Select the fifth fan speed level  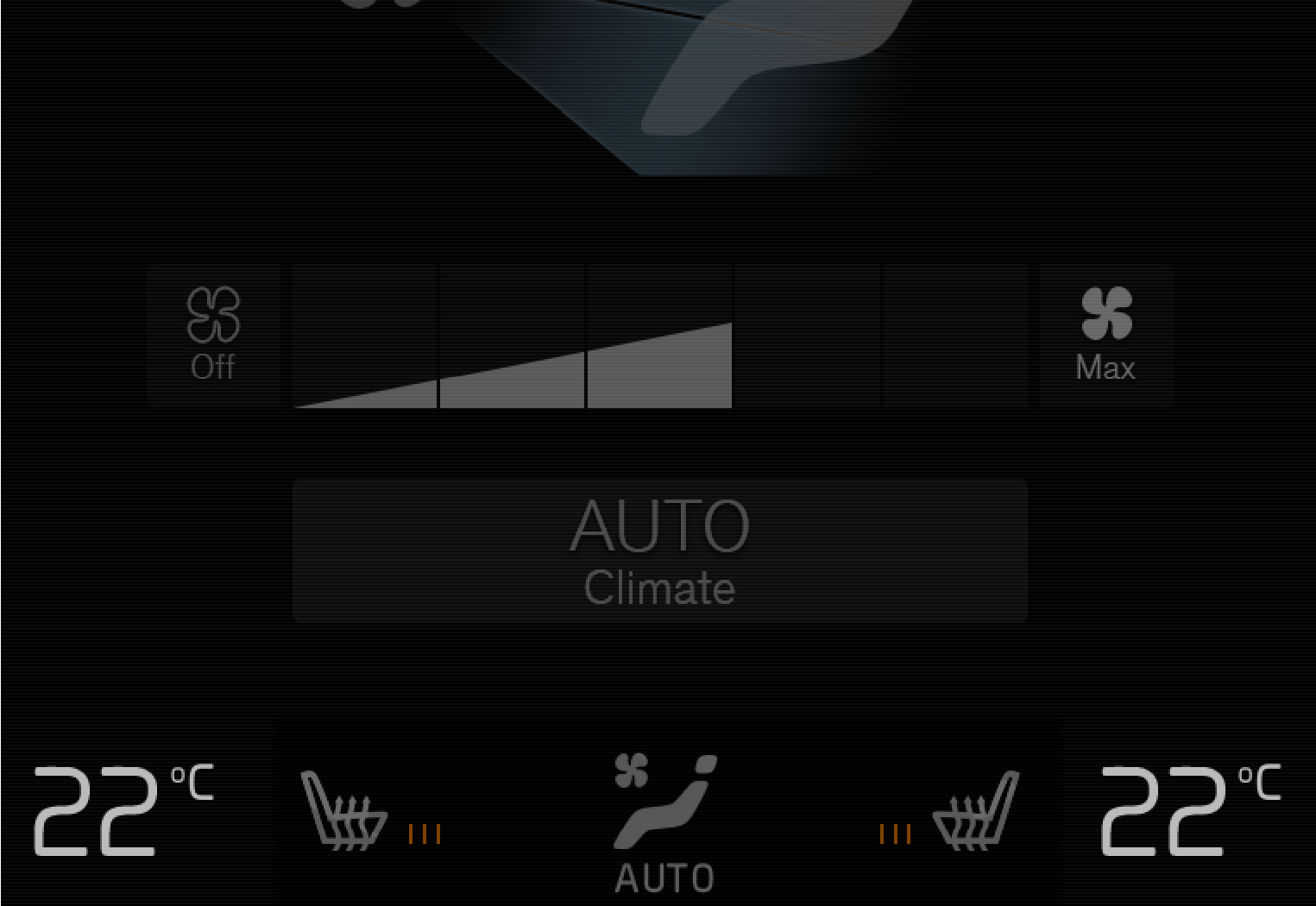(x=955, y=337)
